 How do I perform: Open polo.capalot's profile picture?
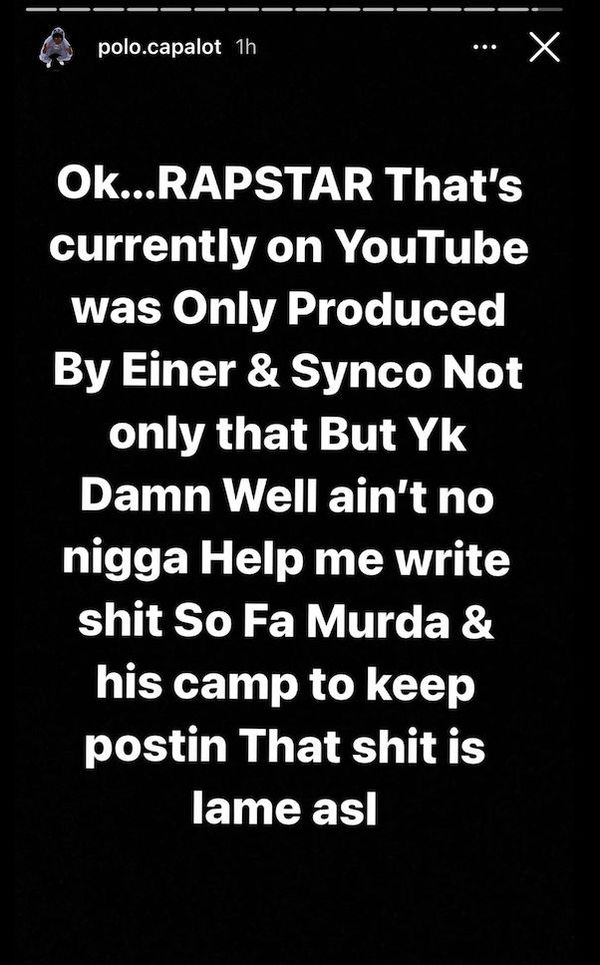[x=56, y=47]
